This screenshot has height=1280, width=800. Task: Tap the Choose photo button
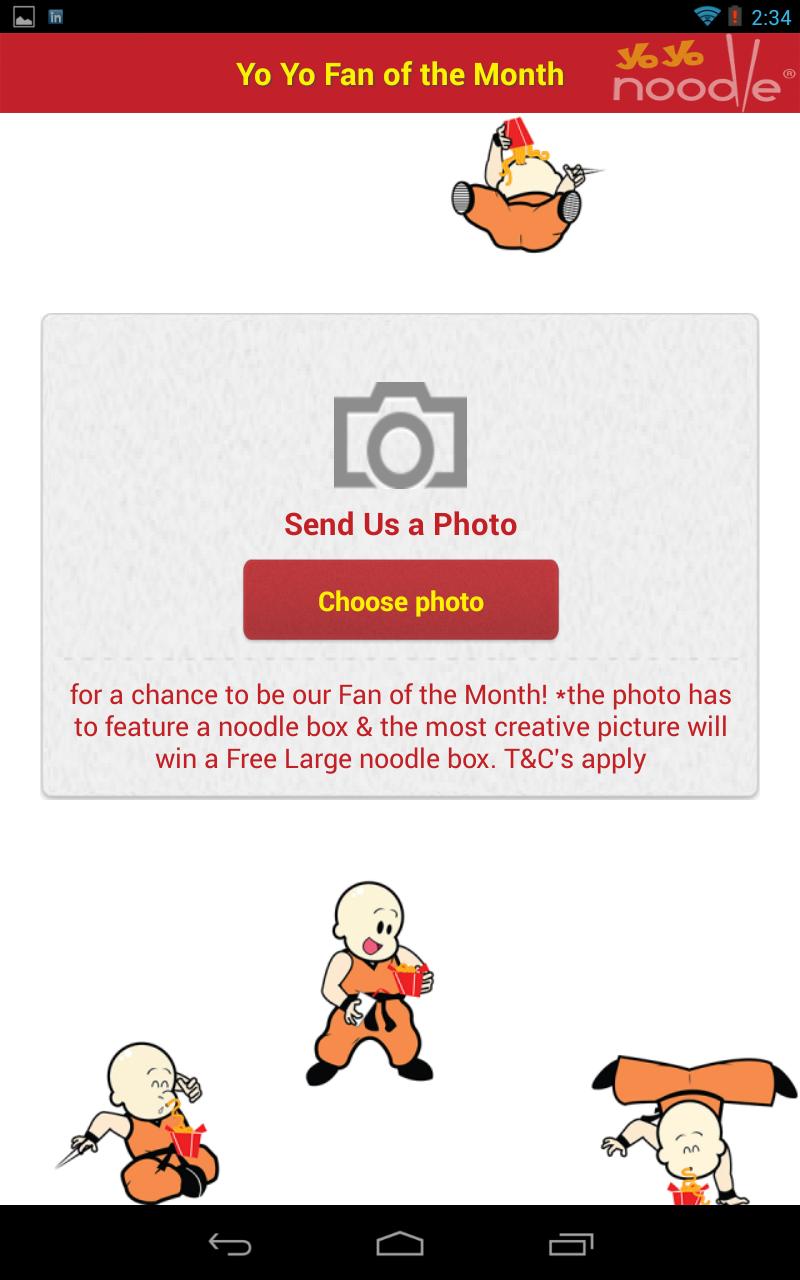(400, 601)
